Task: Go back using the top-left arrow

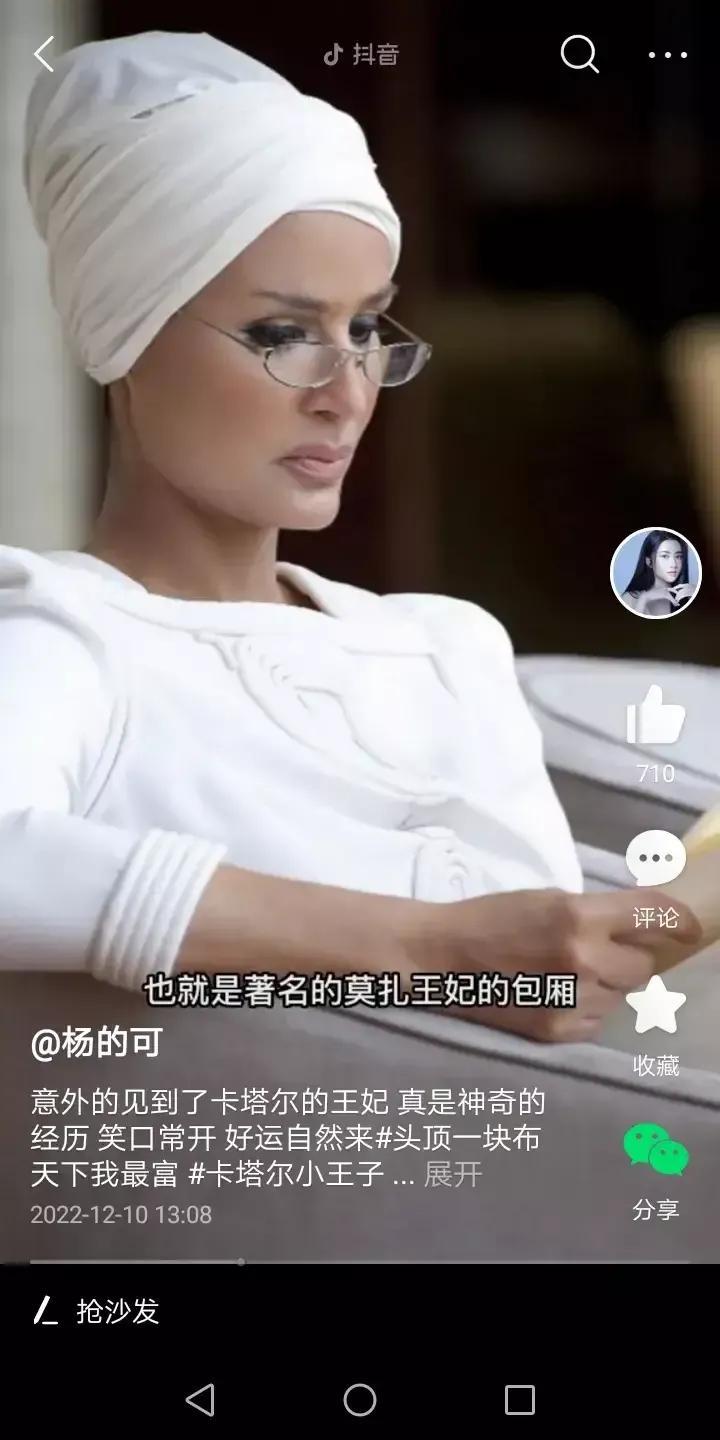Action: (x=44, y=54)
